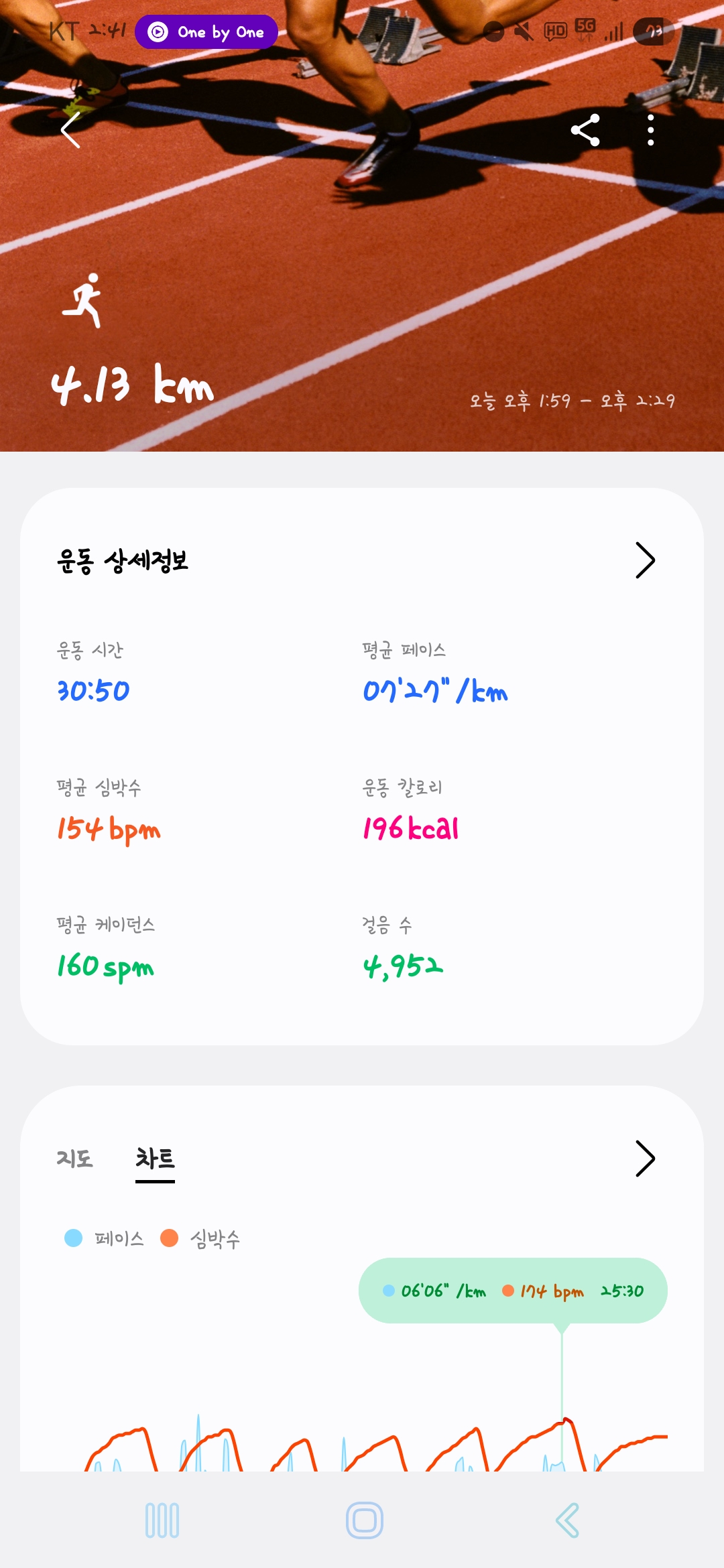This screenshot has width=724, height=1568.
Task: Switch to the 지도 tab
Action: 74,1159
